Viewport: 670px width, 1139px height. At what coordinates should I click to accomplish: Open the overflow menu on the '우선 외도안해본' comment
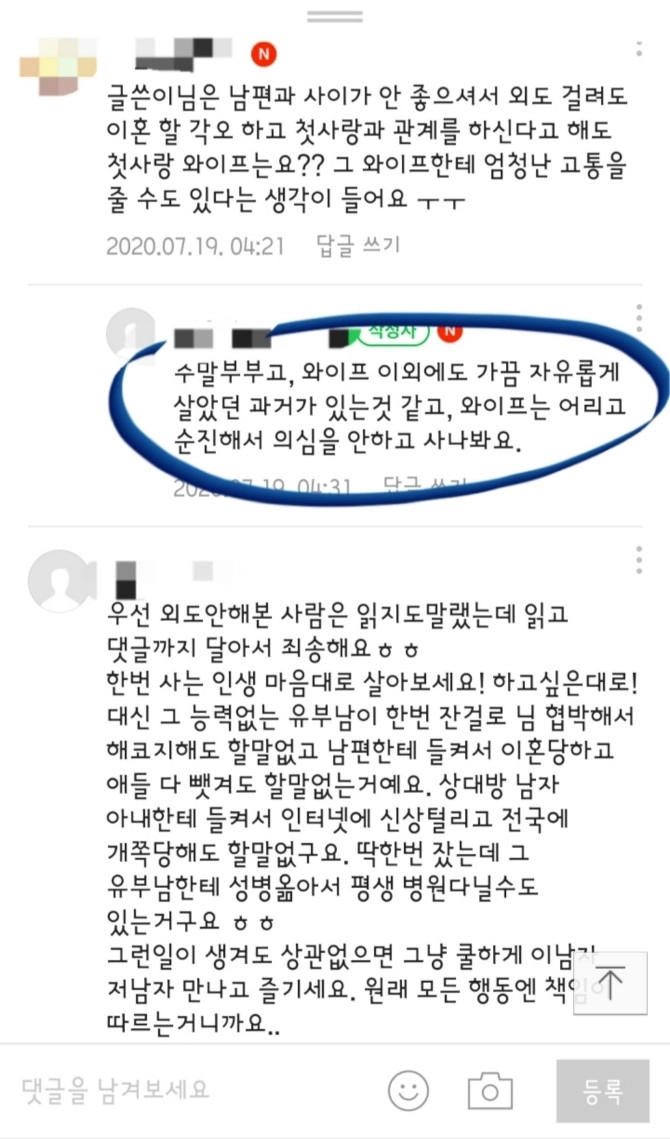coord(639,562)
